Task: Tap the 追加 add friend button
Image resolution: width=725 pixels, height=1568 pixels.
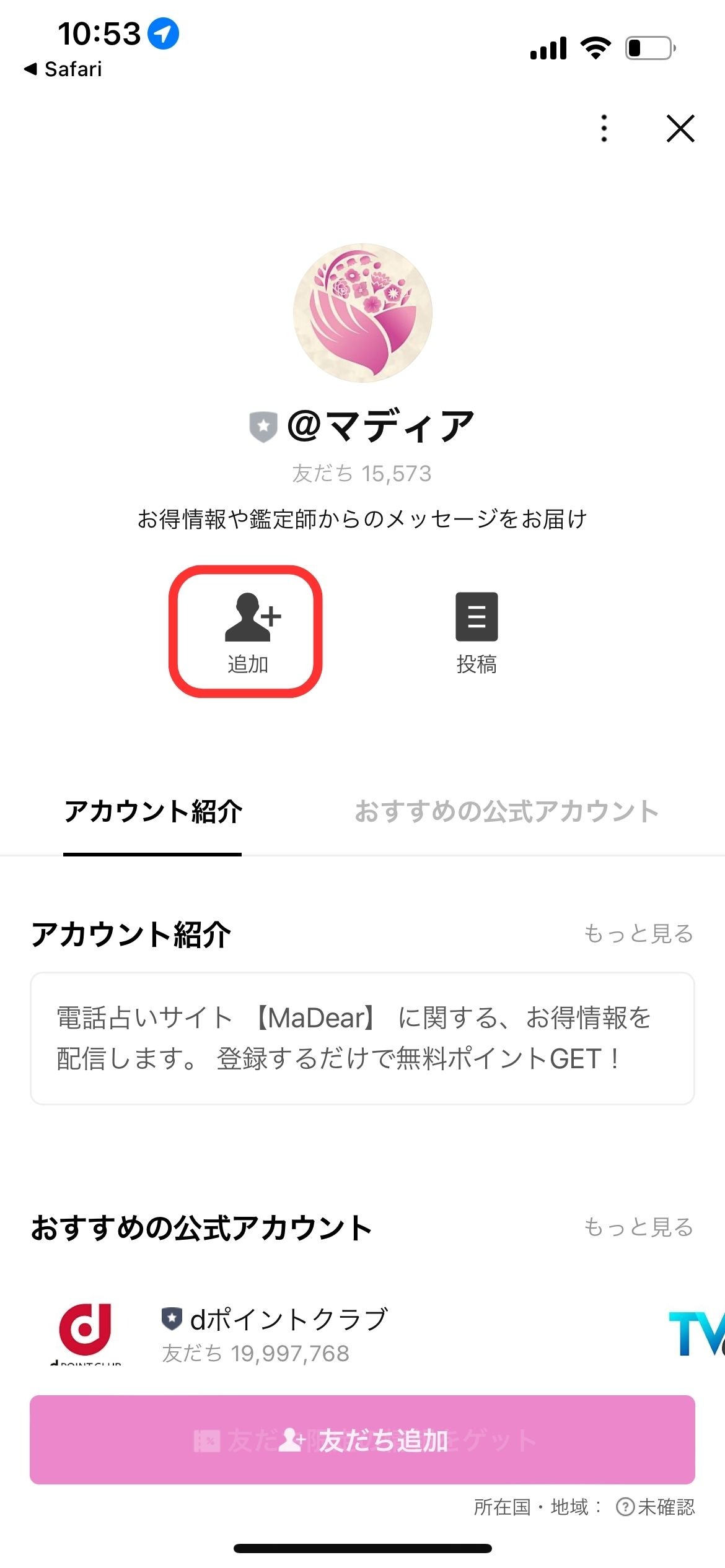Action: point(246,632)
